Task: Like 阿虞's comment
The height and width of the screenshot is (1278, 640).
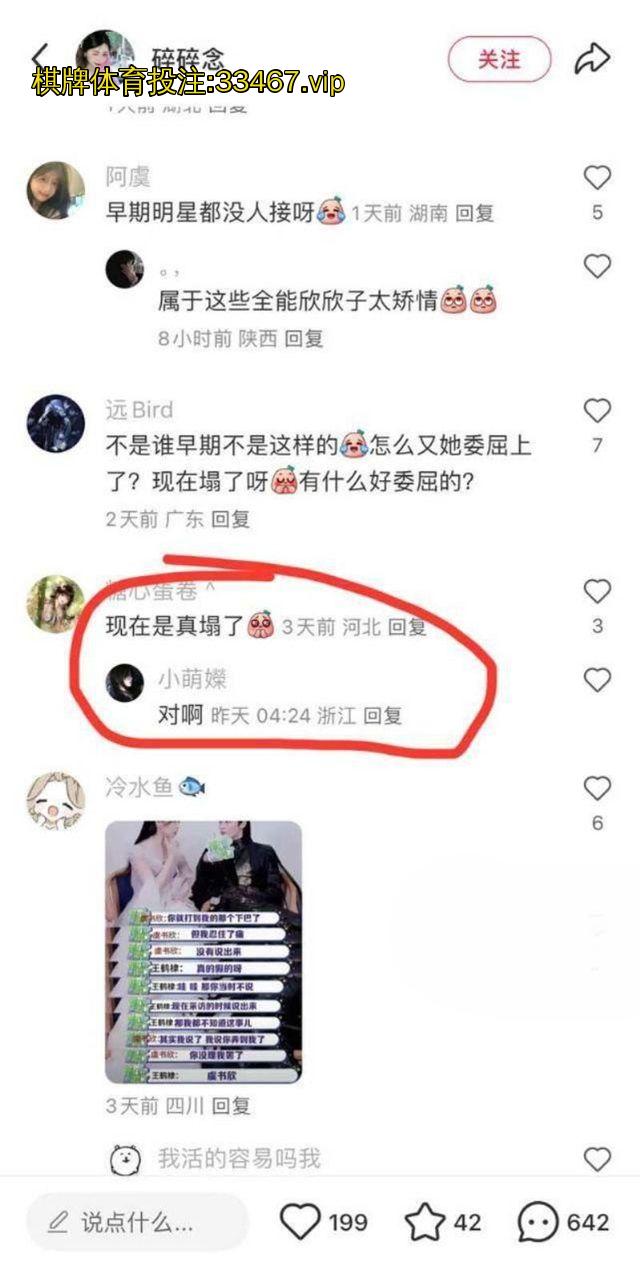Action: [x=597, y=179]
